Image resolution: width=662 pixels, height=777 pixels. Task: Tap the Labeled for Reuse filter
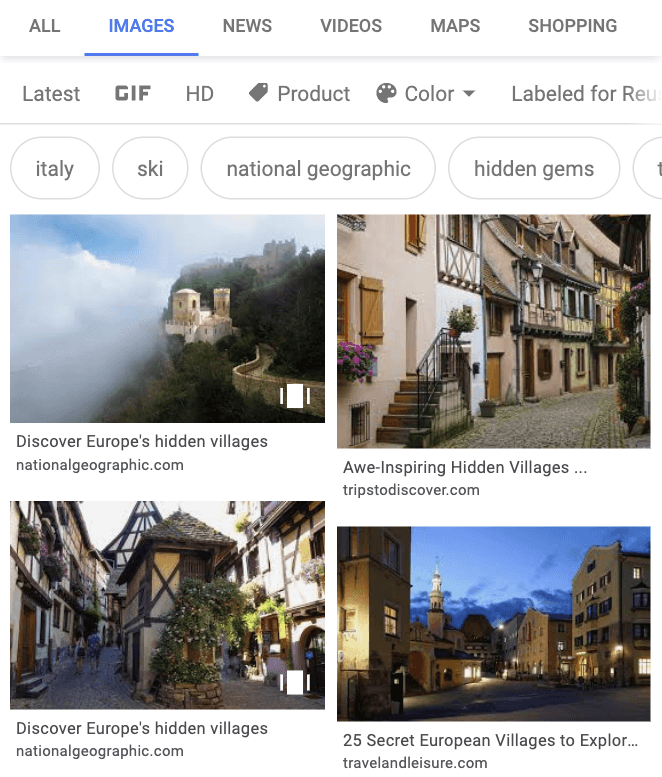(x=586, y=94)
